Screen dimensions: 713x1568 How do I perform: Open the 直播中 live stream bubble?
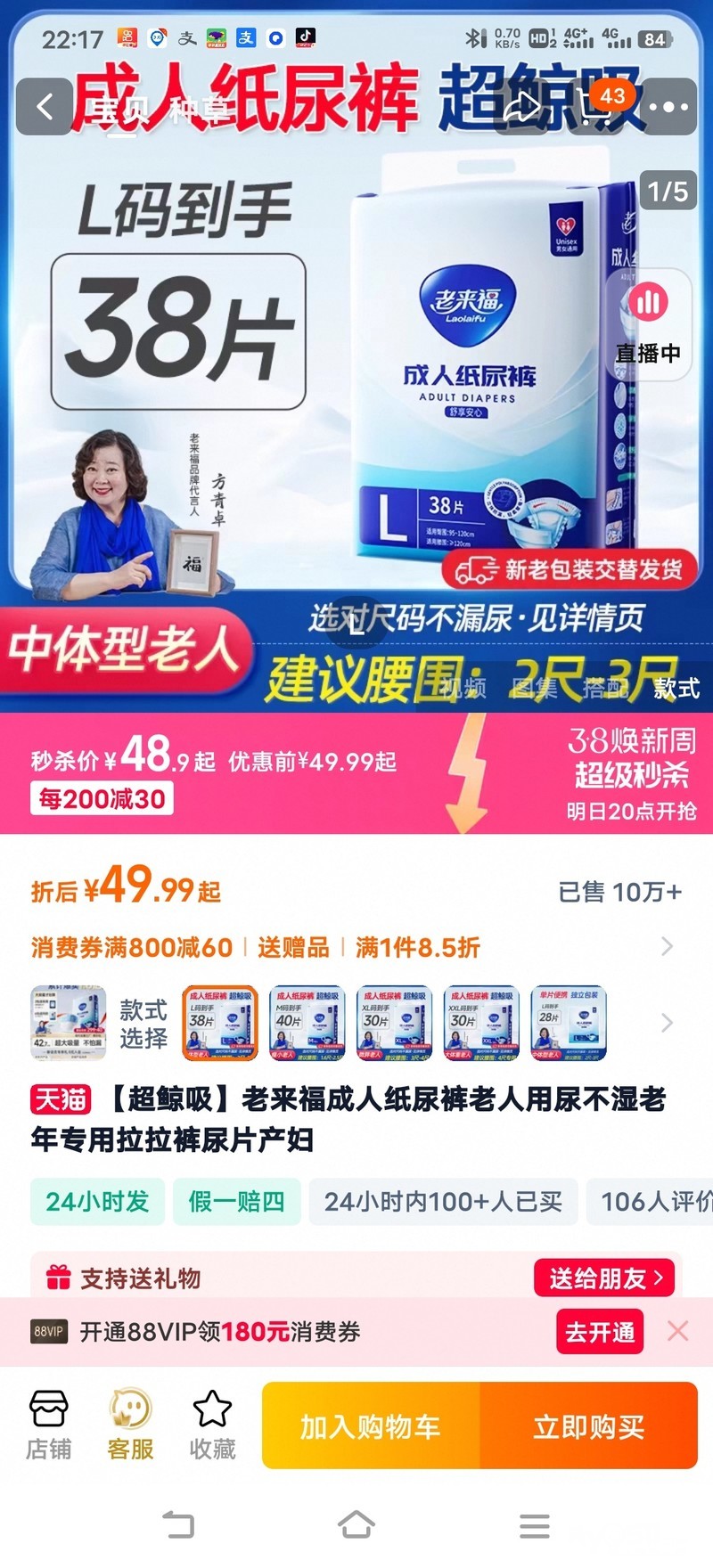click(648, 324)
